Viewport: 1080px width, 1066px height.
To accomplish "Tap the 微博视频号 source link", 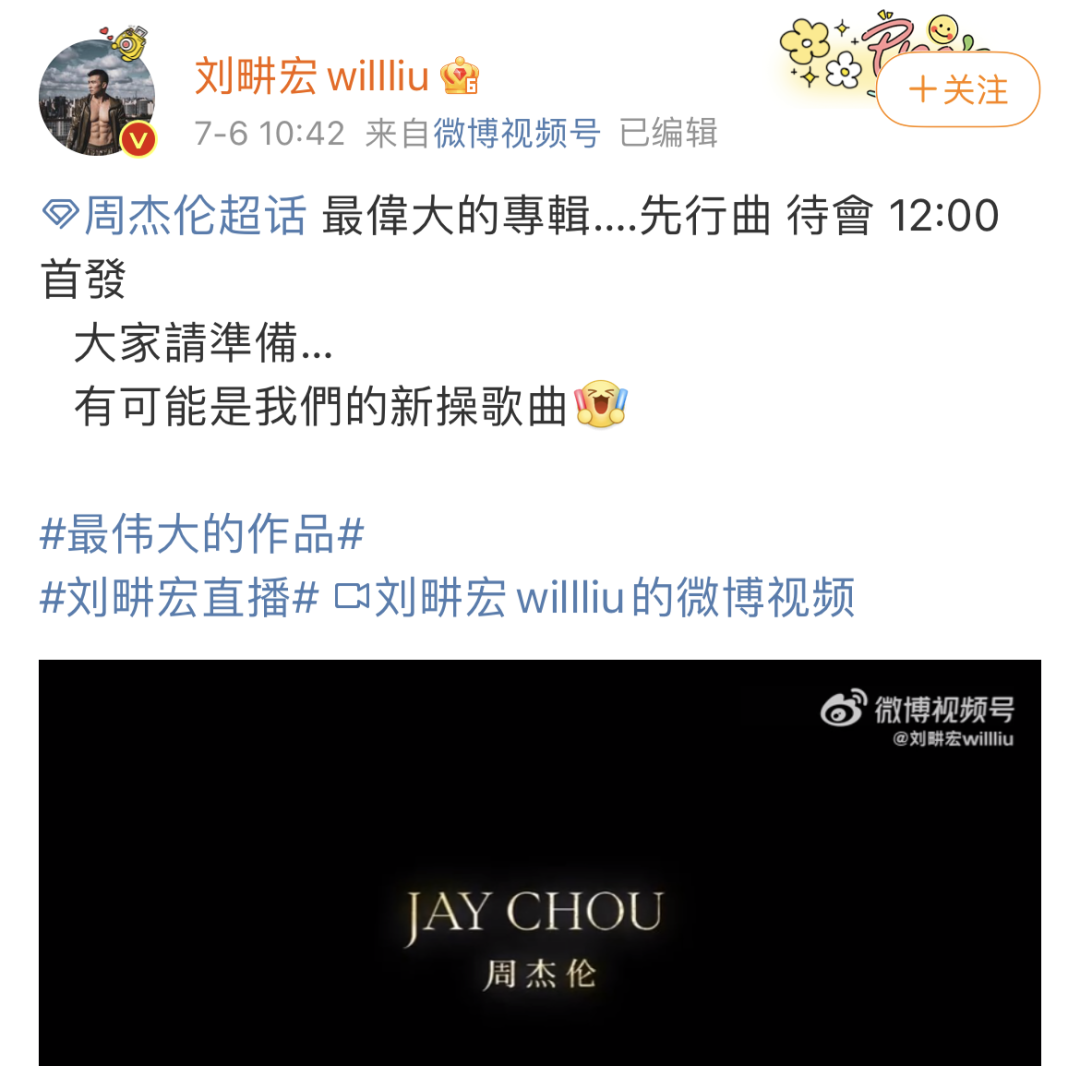I will [x=516, y=133].
